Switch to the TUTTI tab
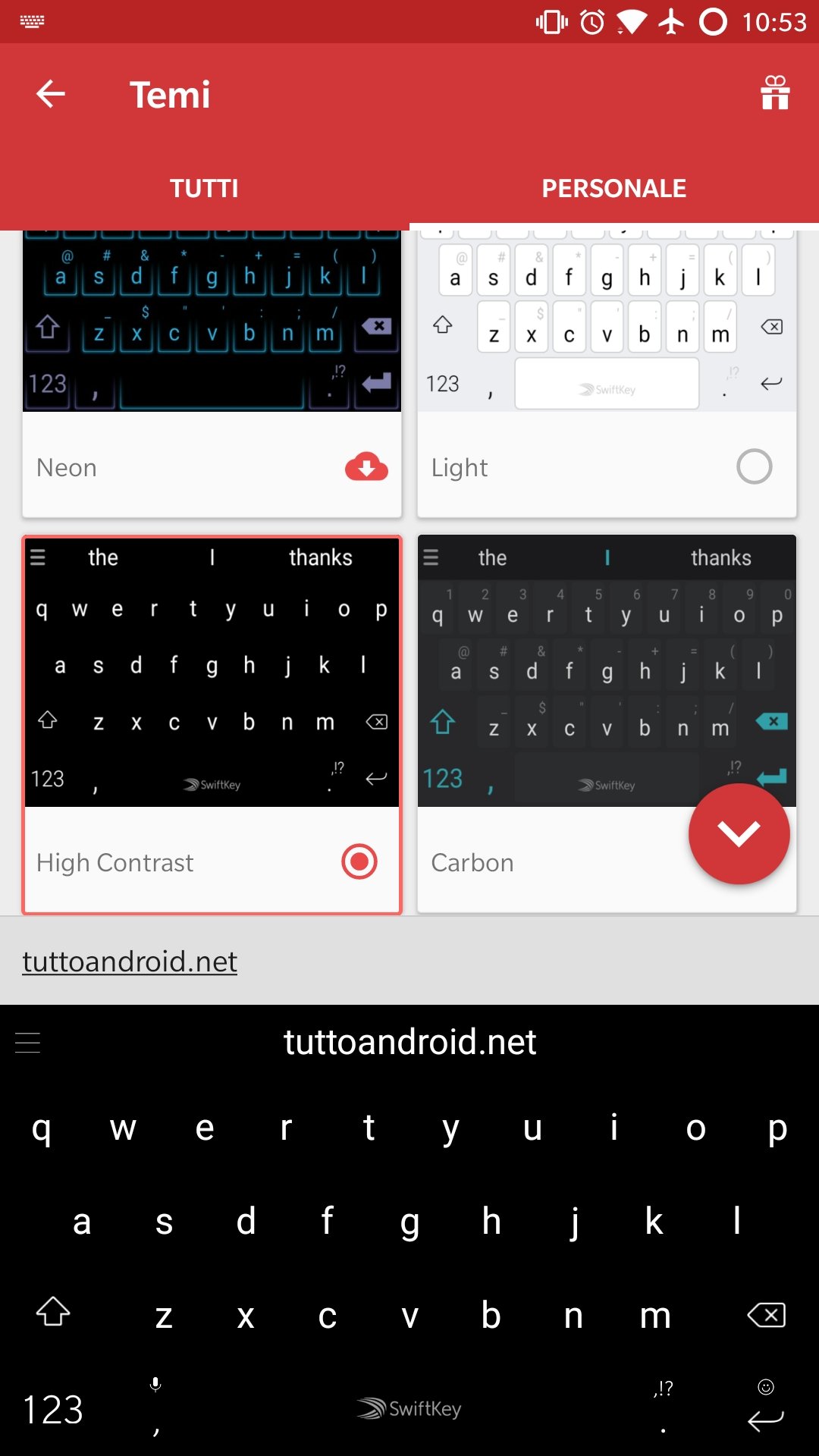 click(x=204, y=188)
